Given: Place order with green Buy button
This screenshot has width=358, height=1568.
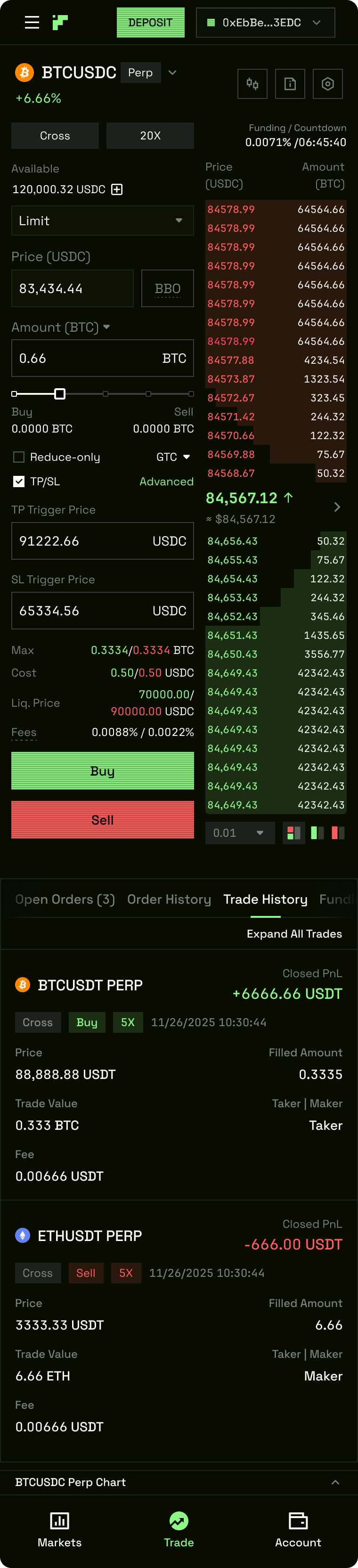Looking at the screenshot, I should point(102,771).
